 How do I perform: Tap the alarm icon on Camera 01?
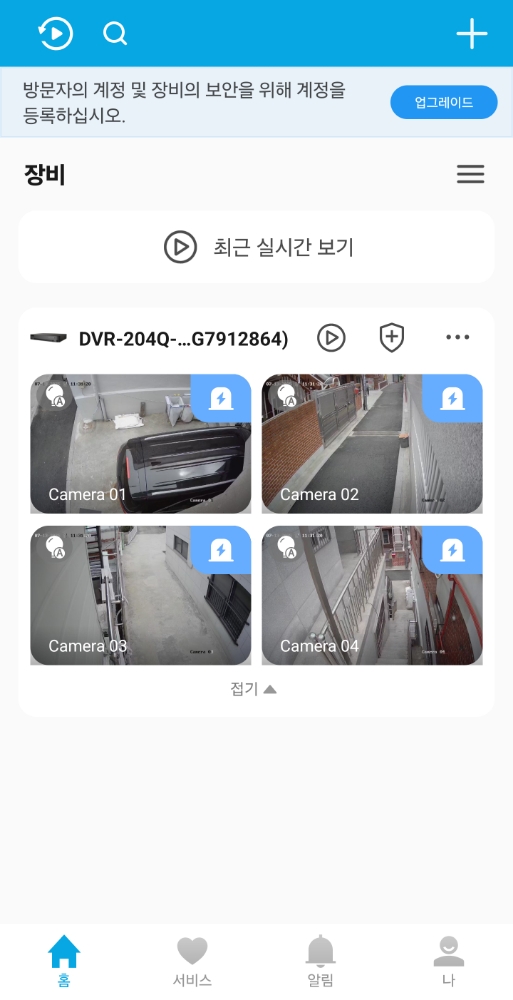point(221,399)
